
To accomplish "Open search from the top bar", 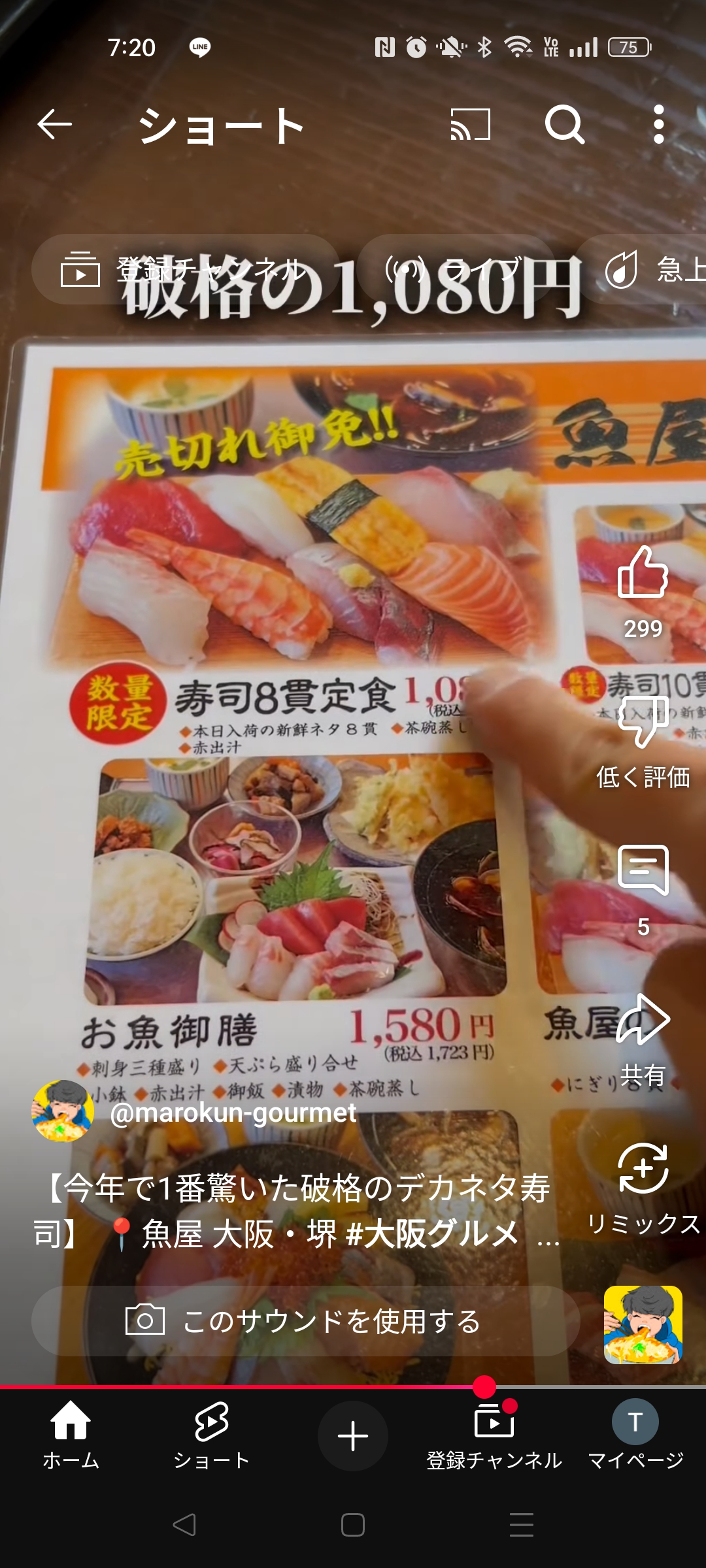I will [565, 124].
